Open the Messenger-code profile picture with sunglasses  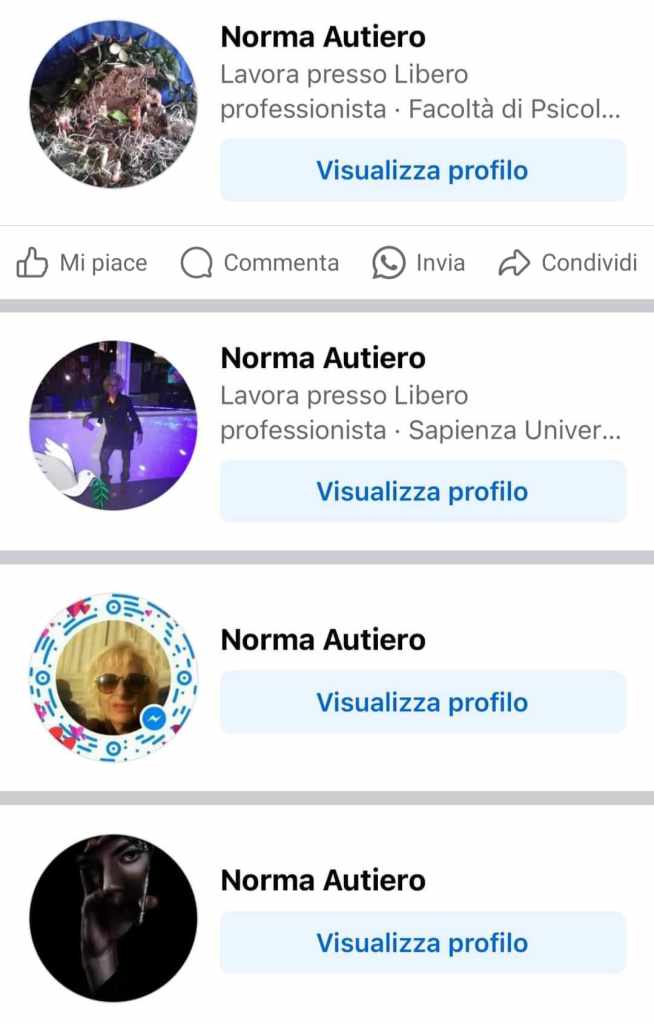(x=114, y=677)
